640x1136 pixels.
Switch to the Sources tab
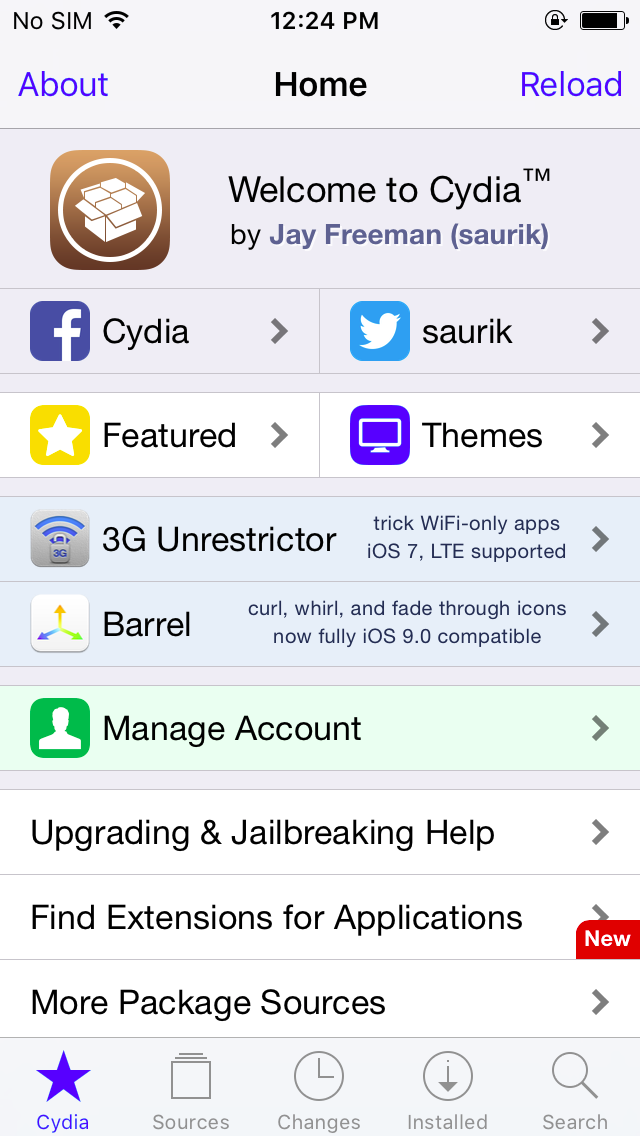(191, 1091)
